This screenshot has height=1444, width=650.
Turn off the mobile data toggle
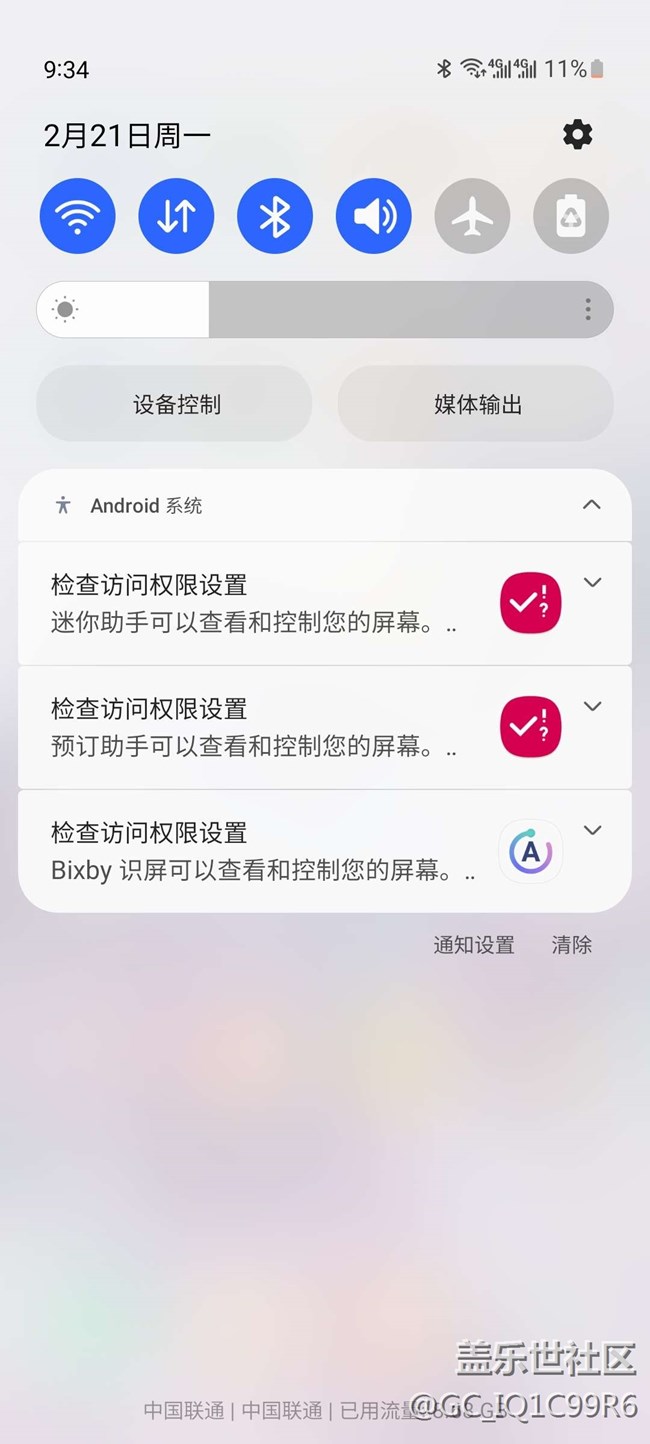click(176, 216)
